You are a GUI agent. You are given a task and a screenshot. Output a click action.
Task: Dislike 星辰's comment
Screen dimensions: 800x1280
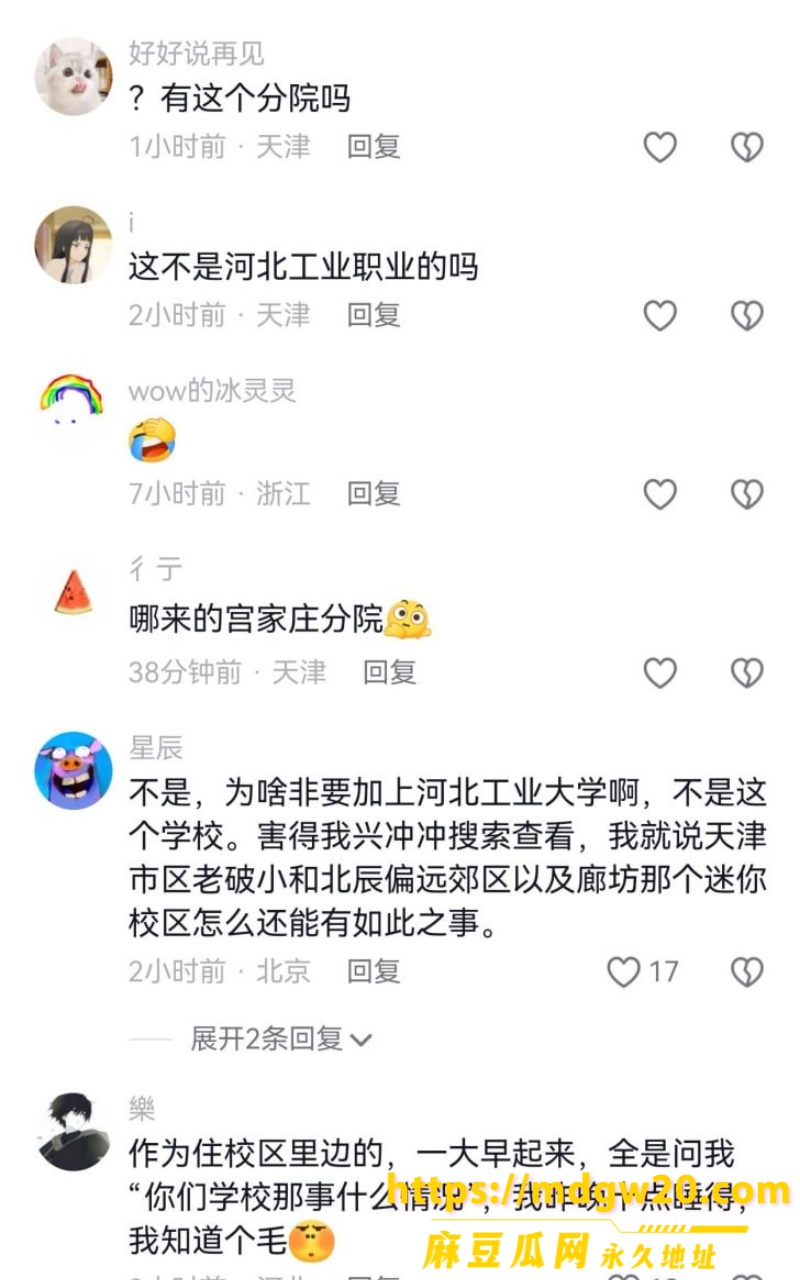tap(747, 972)
